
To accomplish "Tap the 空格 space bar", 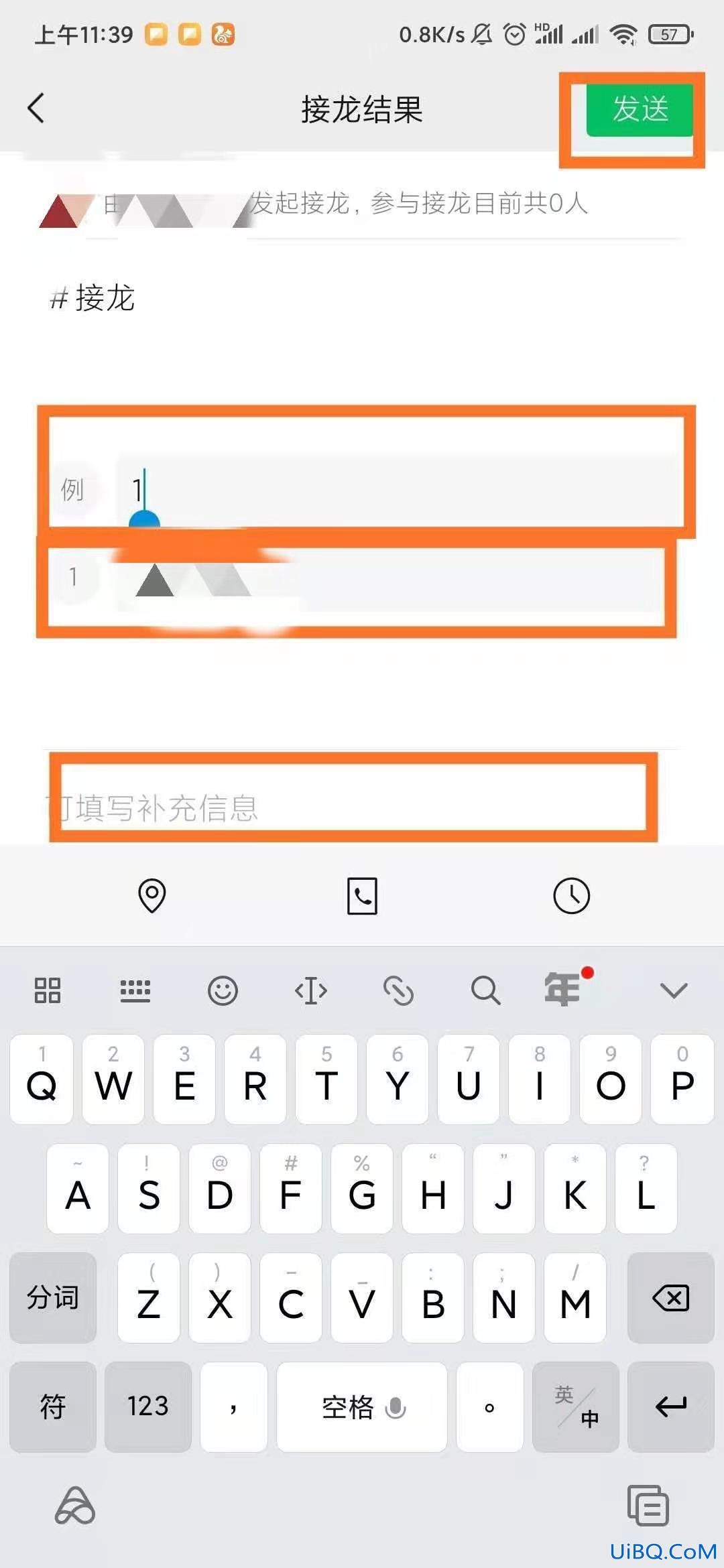I will (362, 1407).
